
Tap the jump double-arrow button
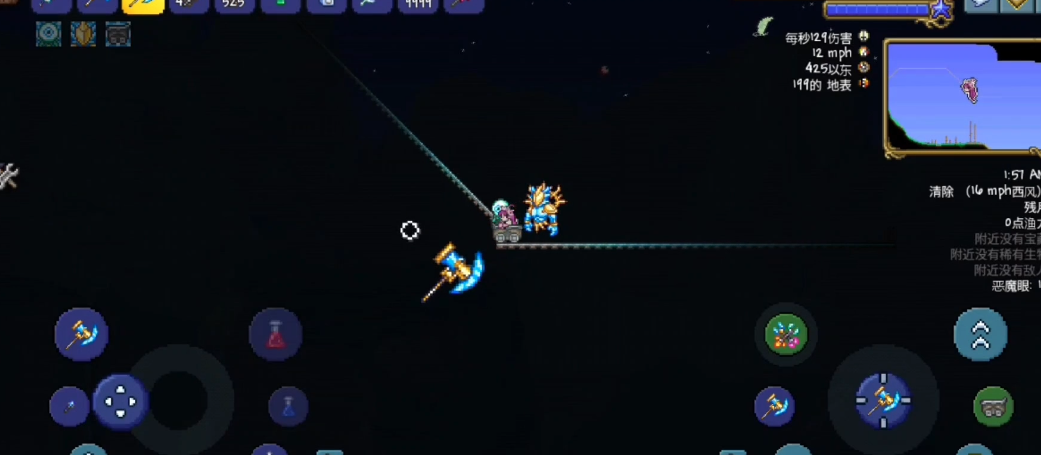point(980,334)
